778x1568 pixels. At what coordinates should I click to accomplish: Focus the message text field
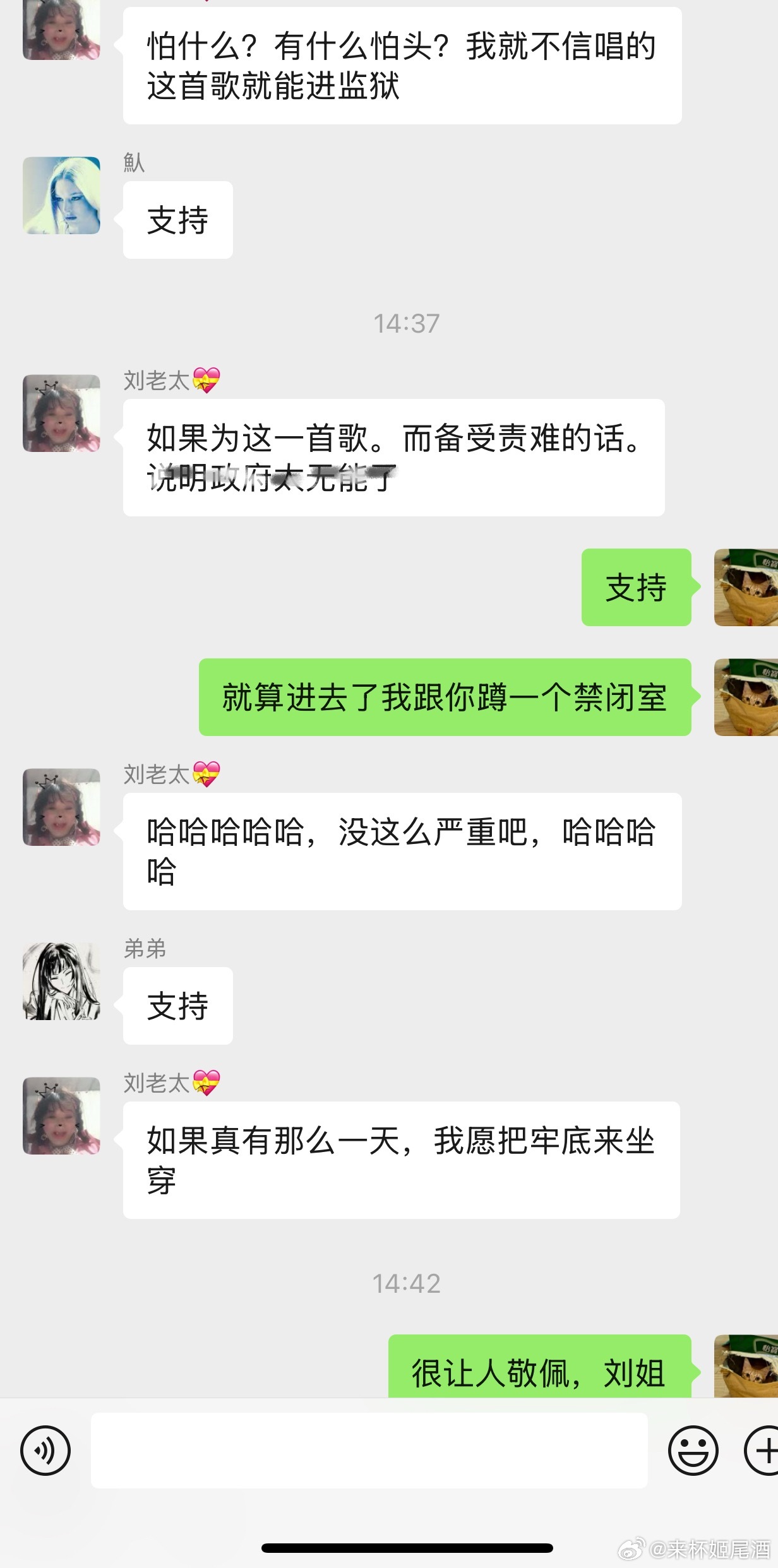pos(369,1450)
